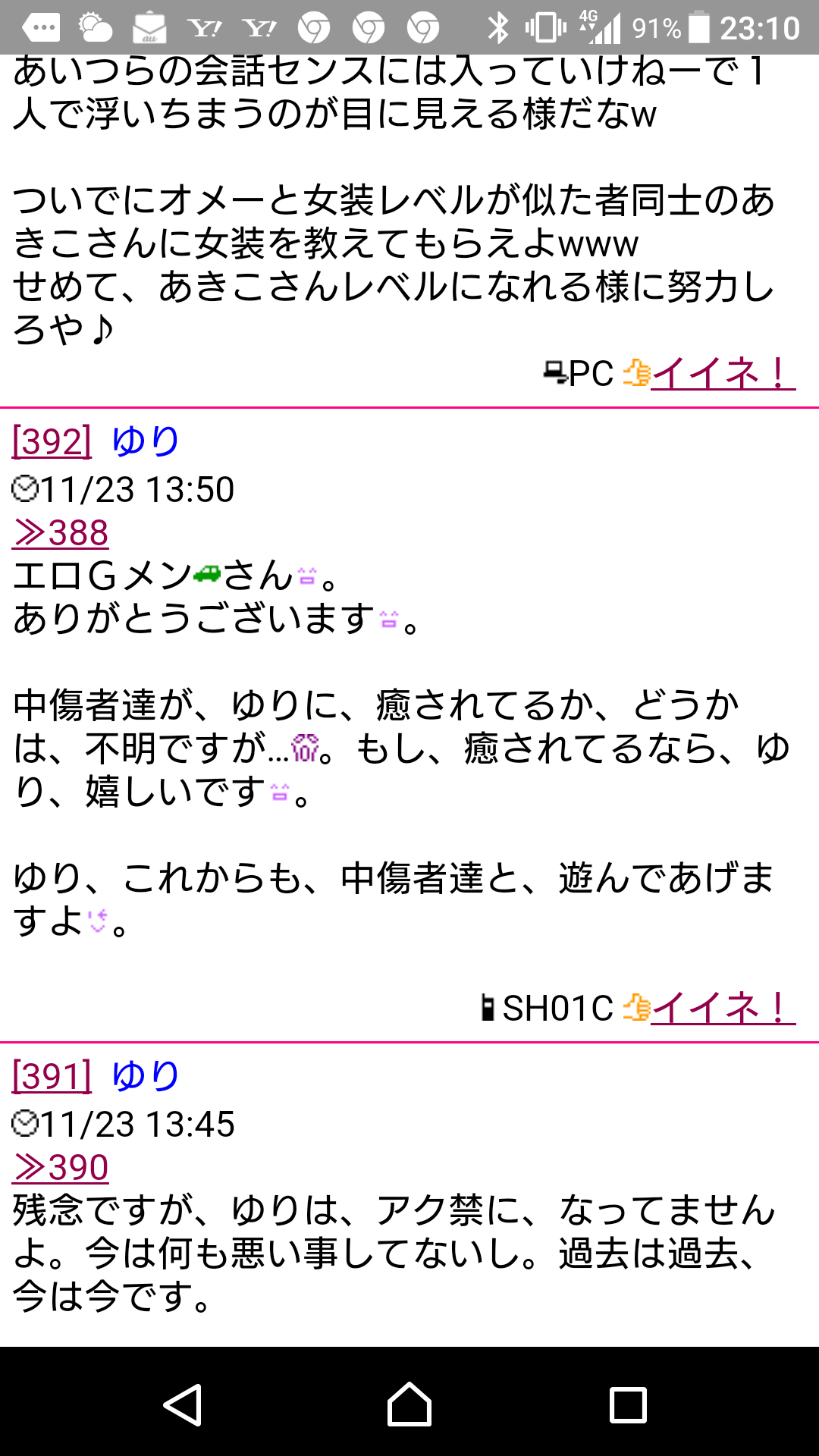The image size is (819, 1456).
Task: Open post number link [391]
Action: click(52, 1075)
